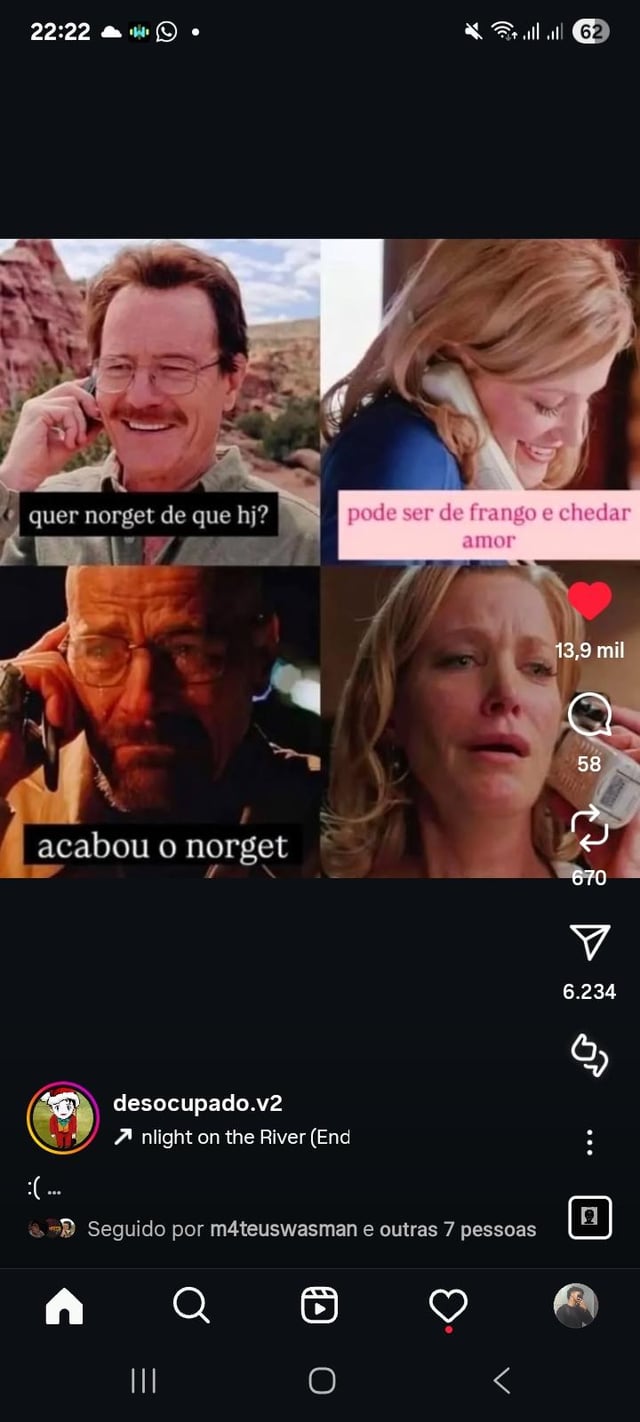Switch to the Reels tab

coord(319,1305)
